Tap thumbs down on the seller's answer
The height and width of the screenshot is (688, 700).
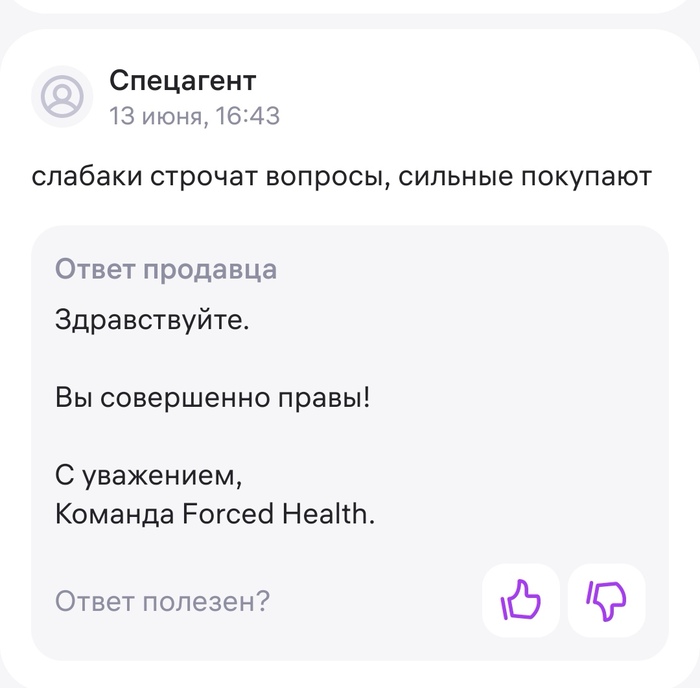[x=606, y=601]
